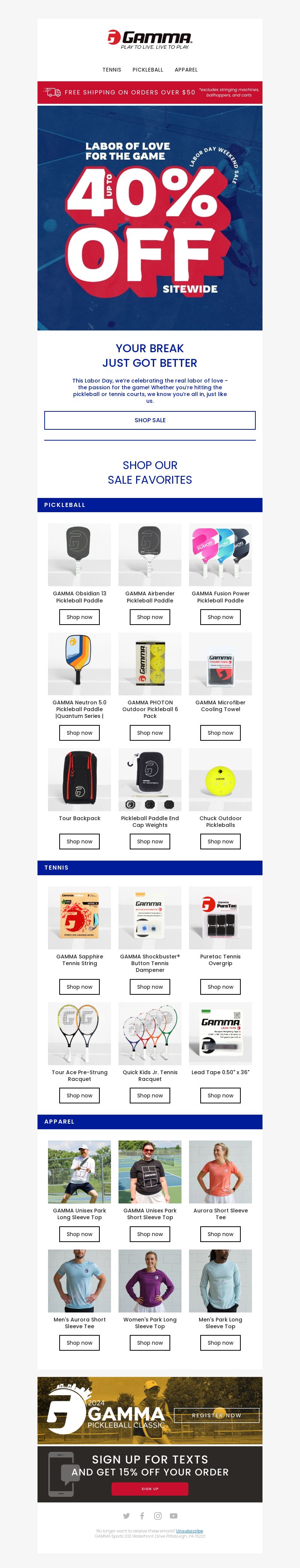Shop now for Quick Kids Jr. Racquet
This screenshot has height=1568, width=300.
150,1095
